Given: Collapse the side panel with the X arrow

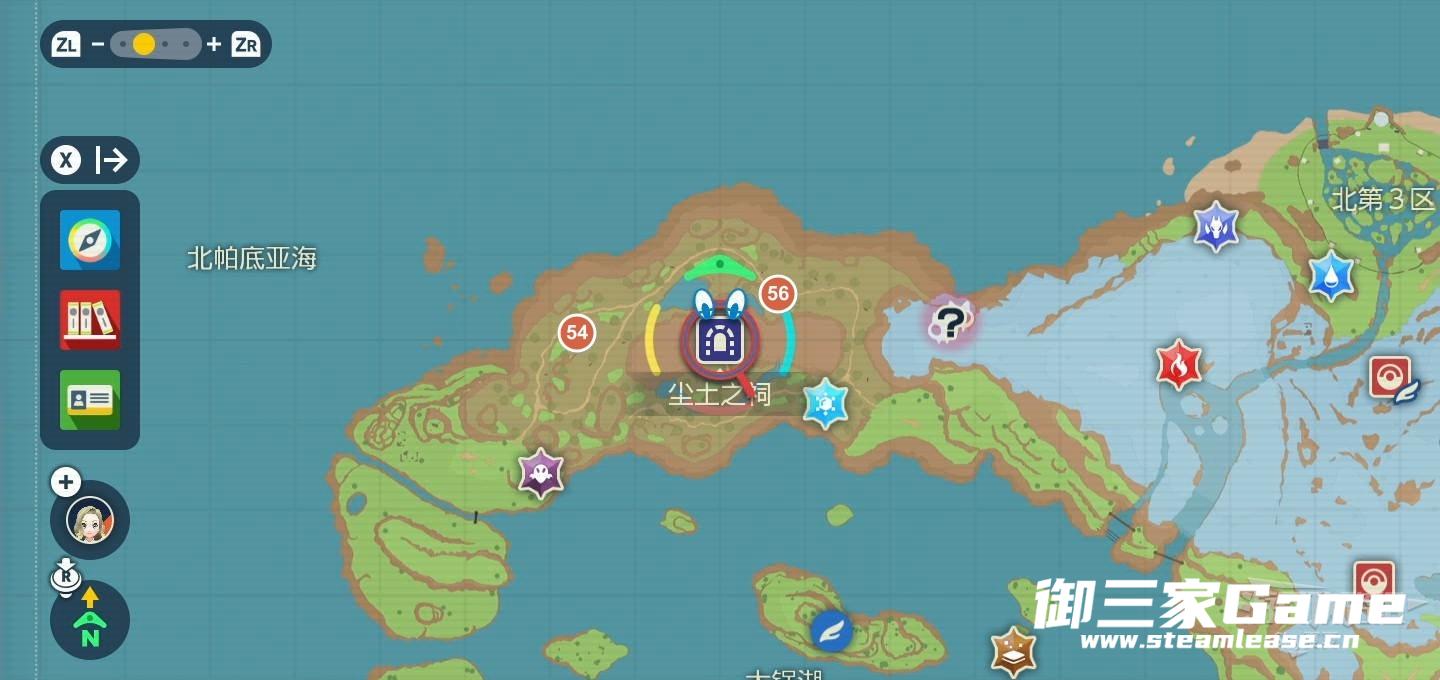Looking at the screenshot, I should point(90,160).
